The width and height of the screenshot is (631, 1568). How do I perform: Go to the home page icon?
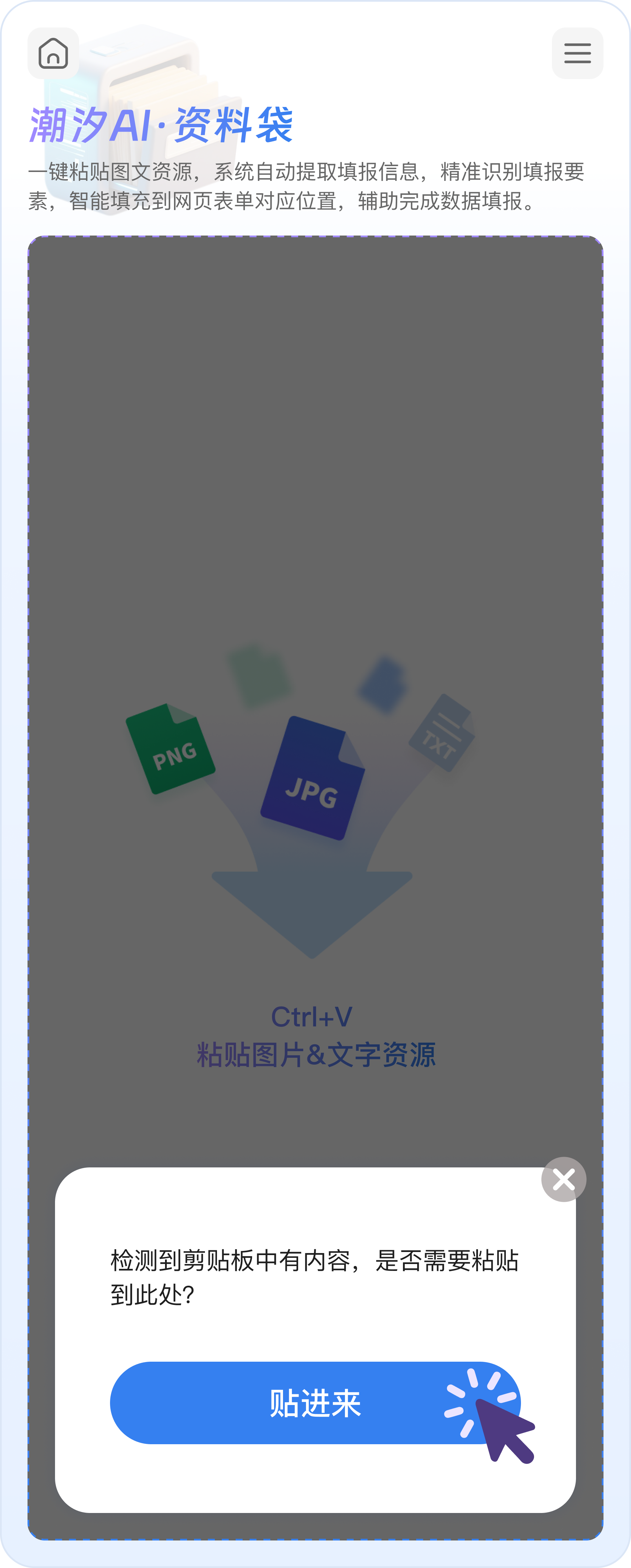tap(53, 53)
